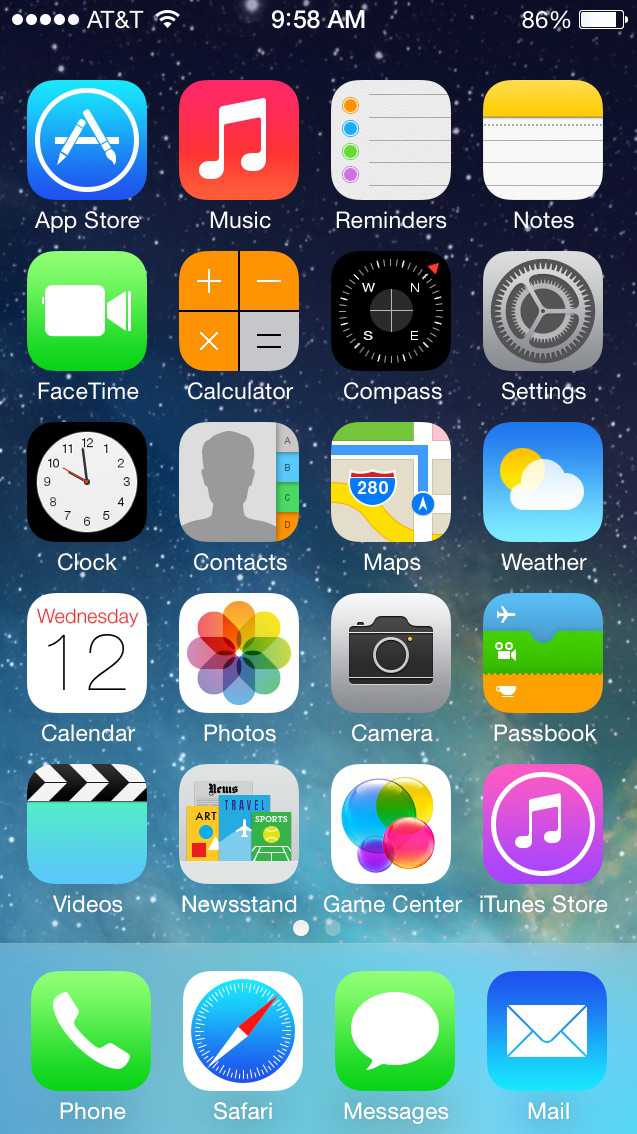Open Settings
The image size is (637, 1134).
click(543, 311)
